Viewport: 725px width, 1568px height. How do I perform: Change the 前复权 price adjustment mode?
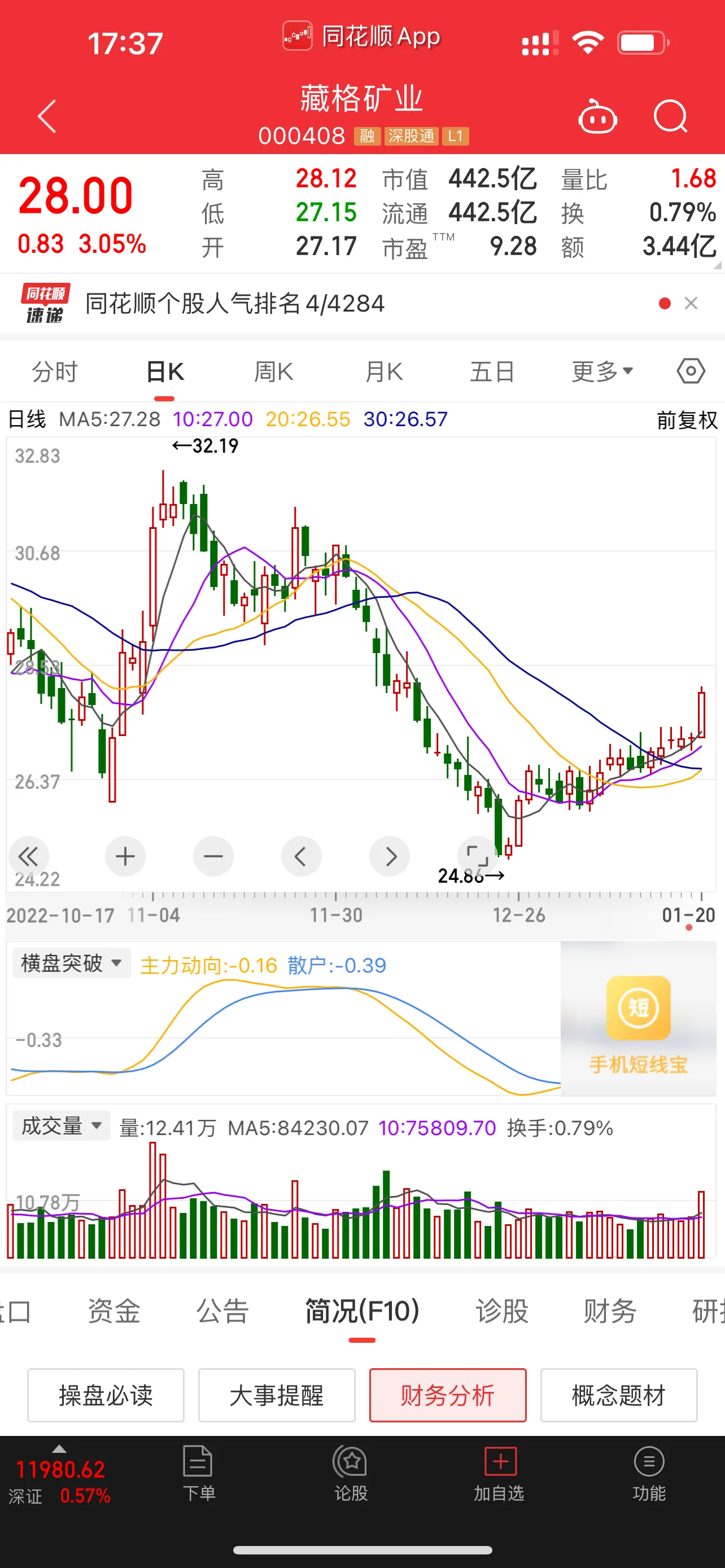687,420
